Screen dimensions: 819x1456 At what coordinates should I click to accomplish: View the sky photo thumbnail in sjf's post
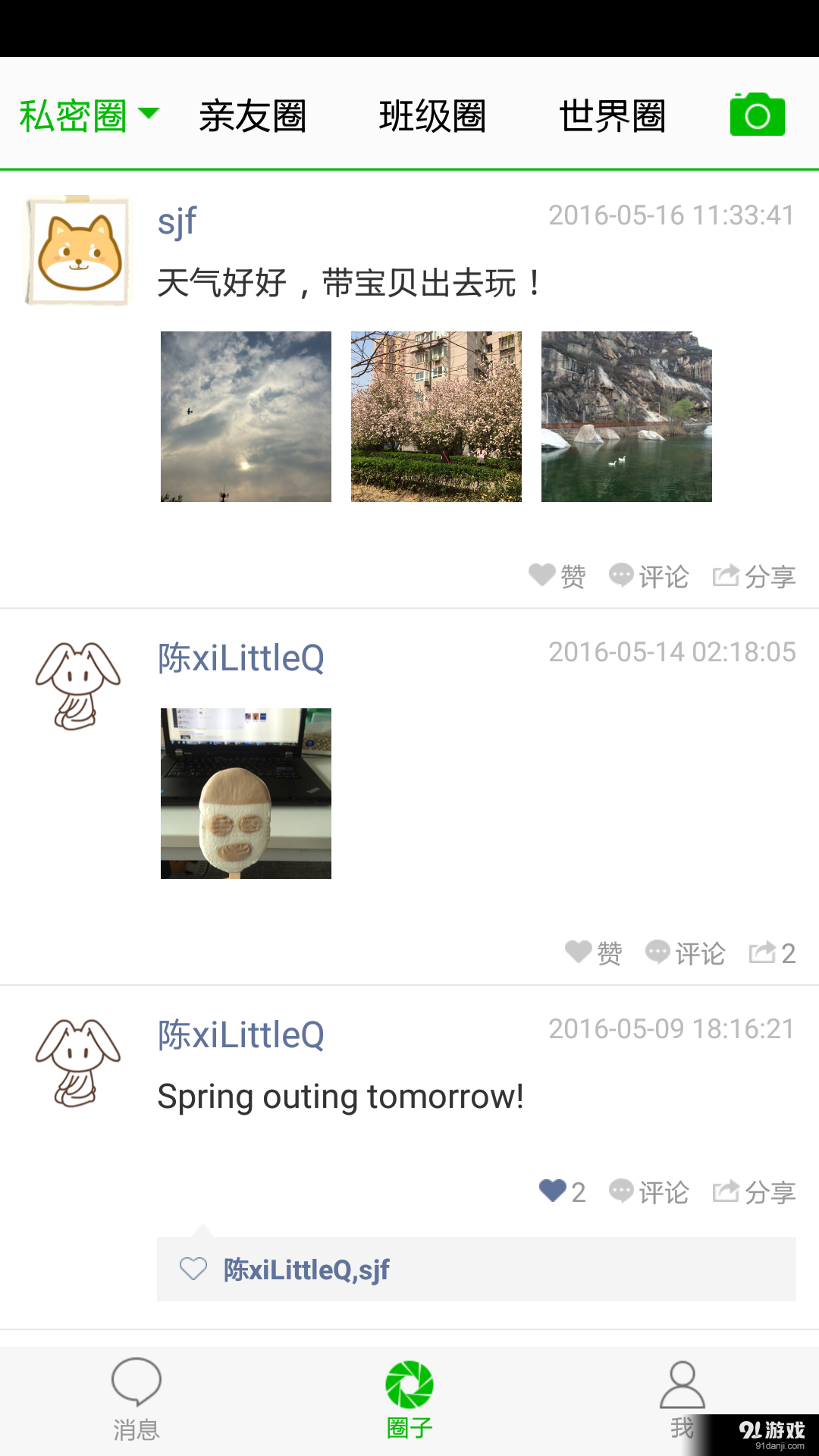click(x=245, y=416)
